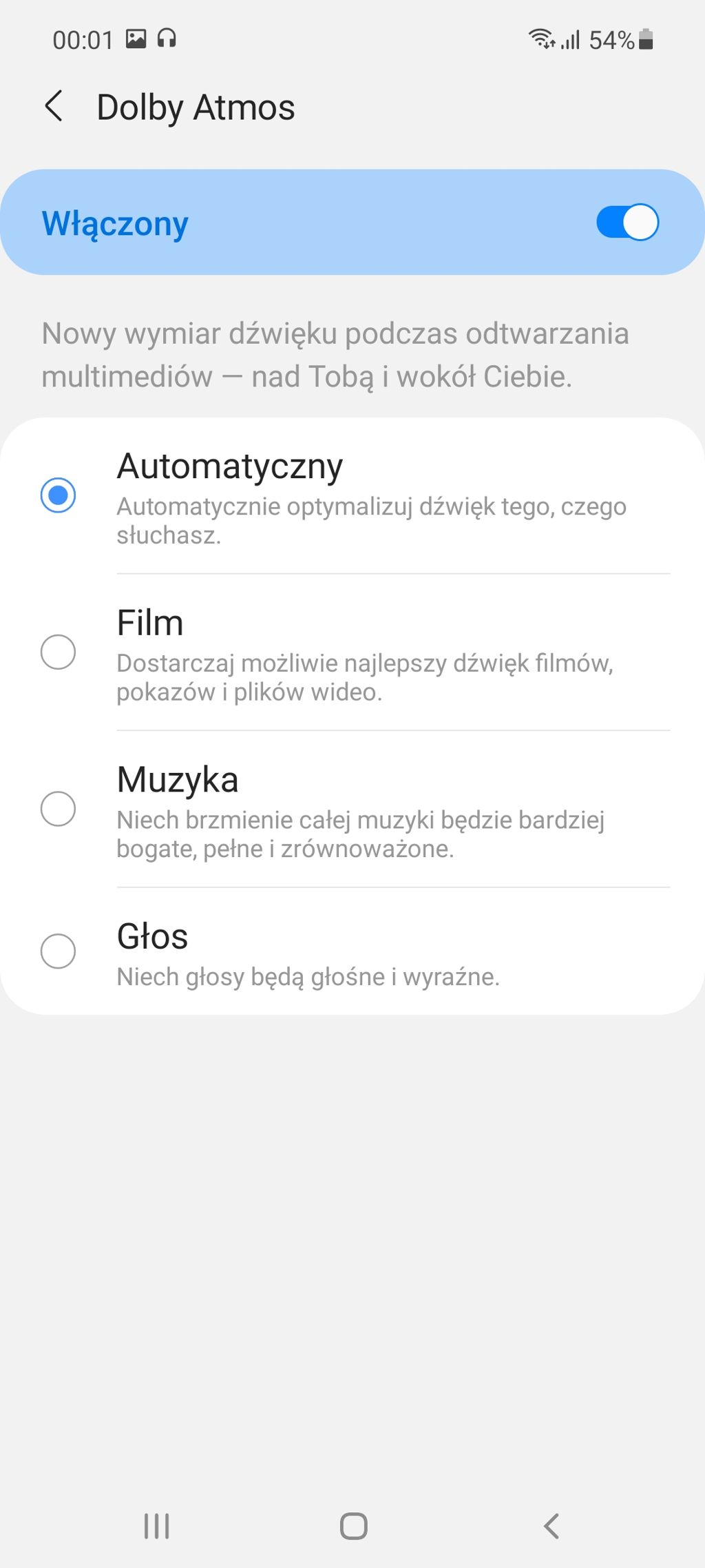Select the Automatyczny sound mode

coord(59,495)
